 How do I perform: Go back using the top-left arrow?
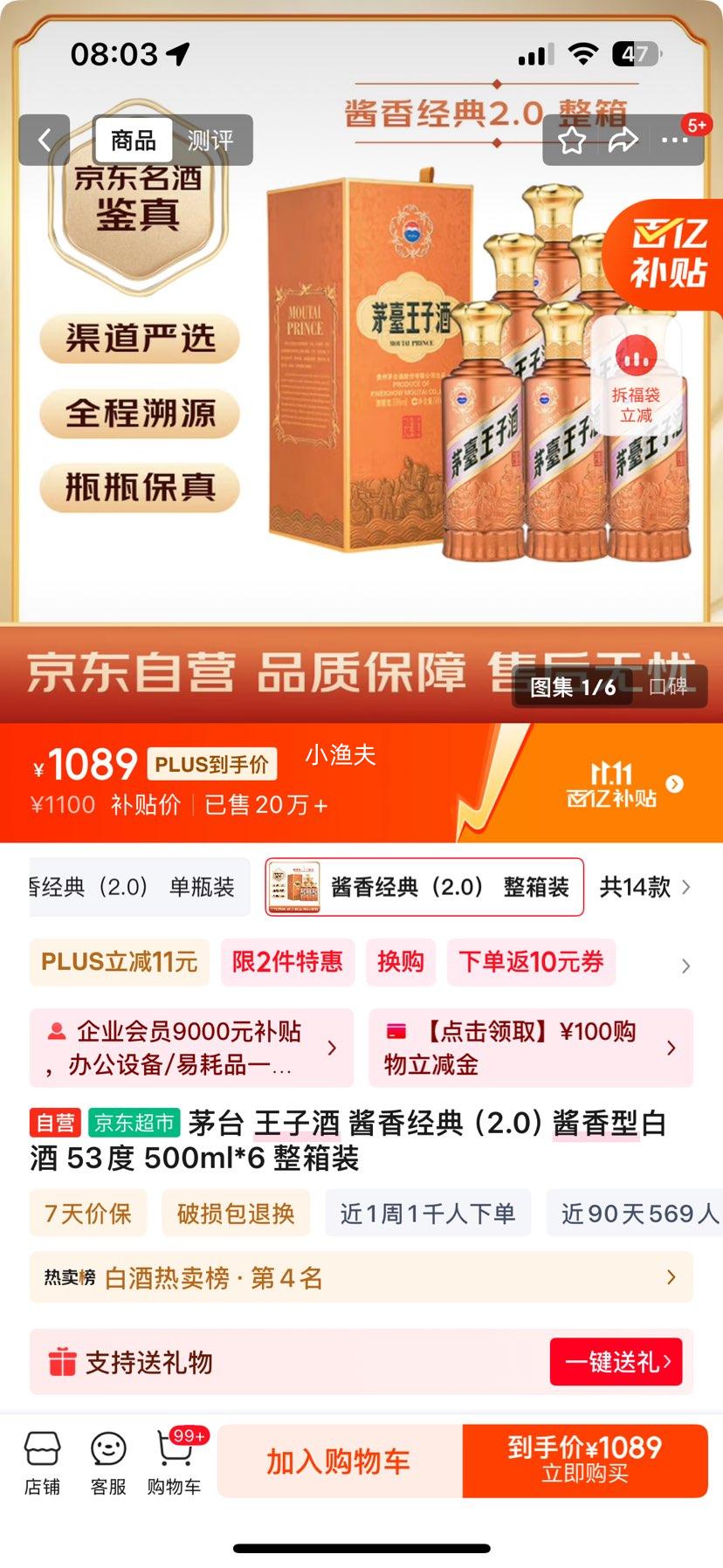[x=45, y=140]
